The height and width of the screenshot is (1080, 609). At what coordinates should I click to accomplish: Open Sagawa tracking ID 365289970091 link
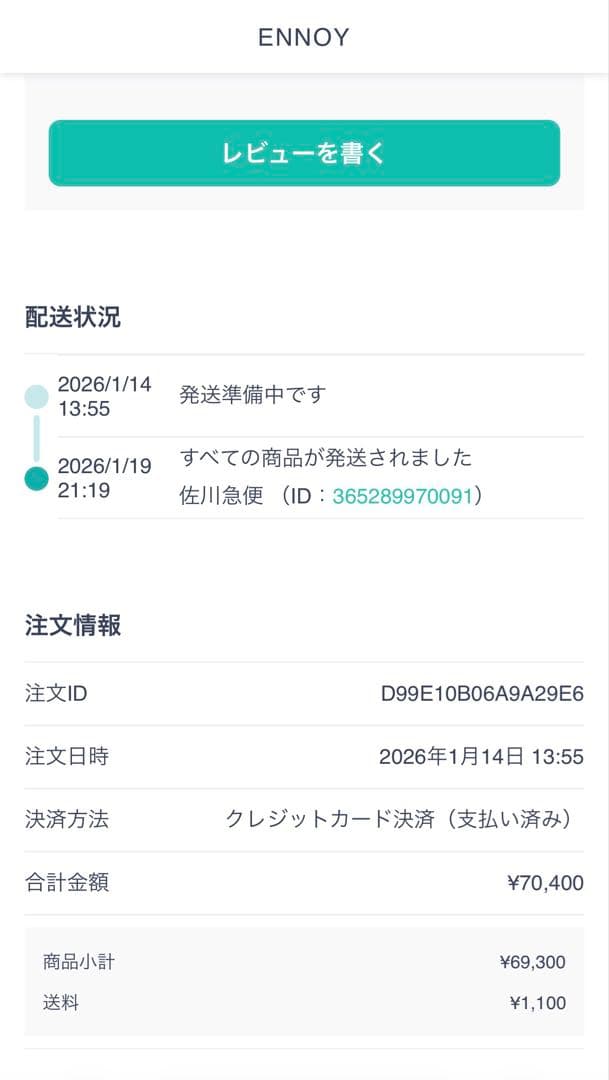click(x=402, y=496)
